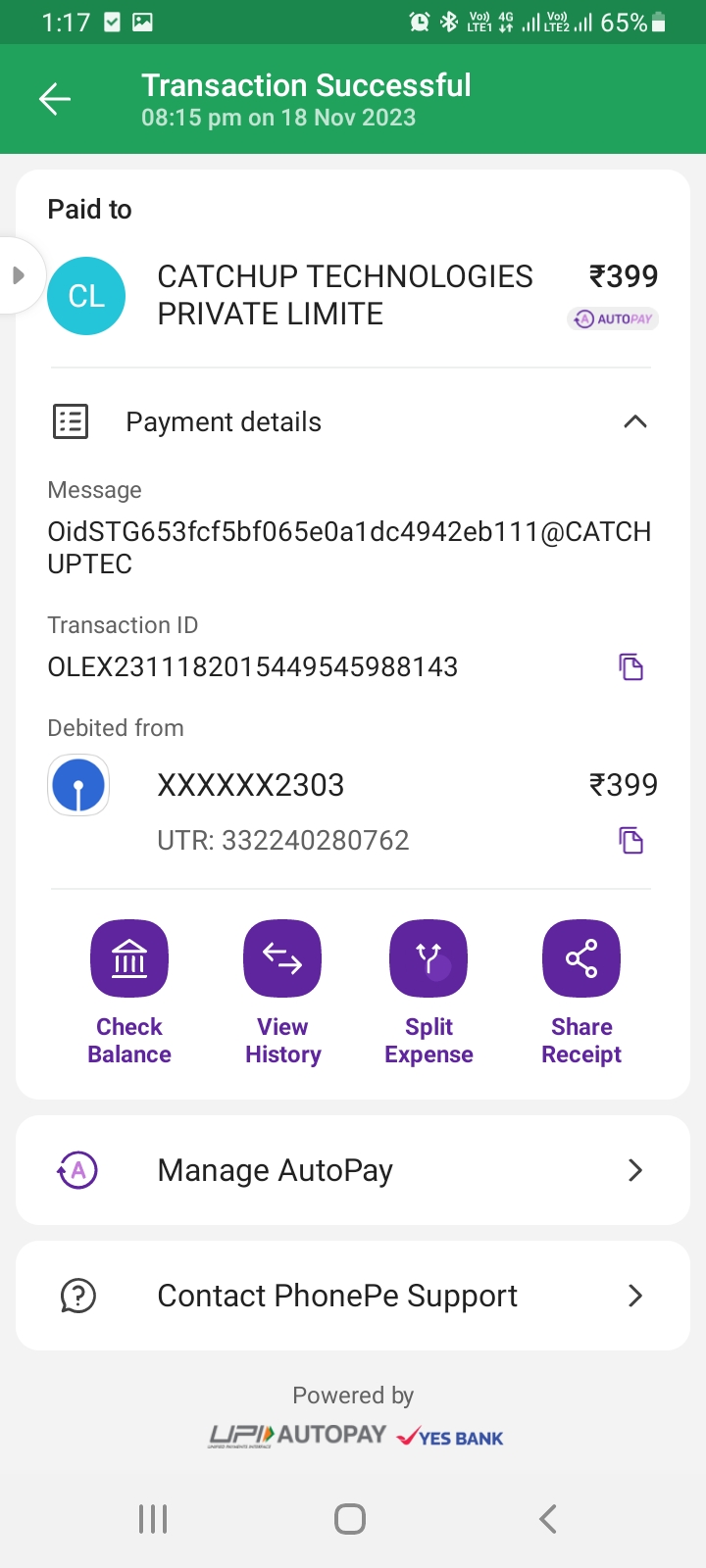Screen dimensions: 706x1568
Task: Open recent apps from navigation bar
Action: point(153,1519)
